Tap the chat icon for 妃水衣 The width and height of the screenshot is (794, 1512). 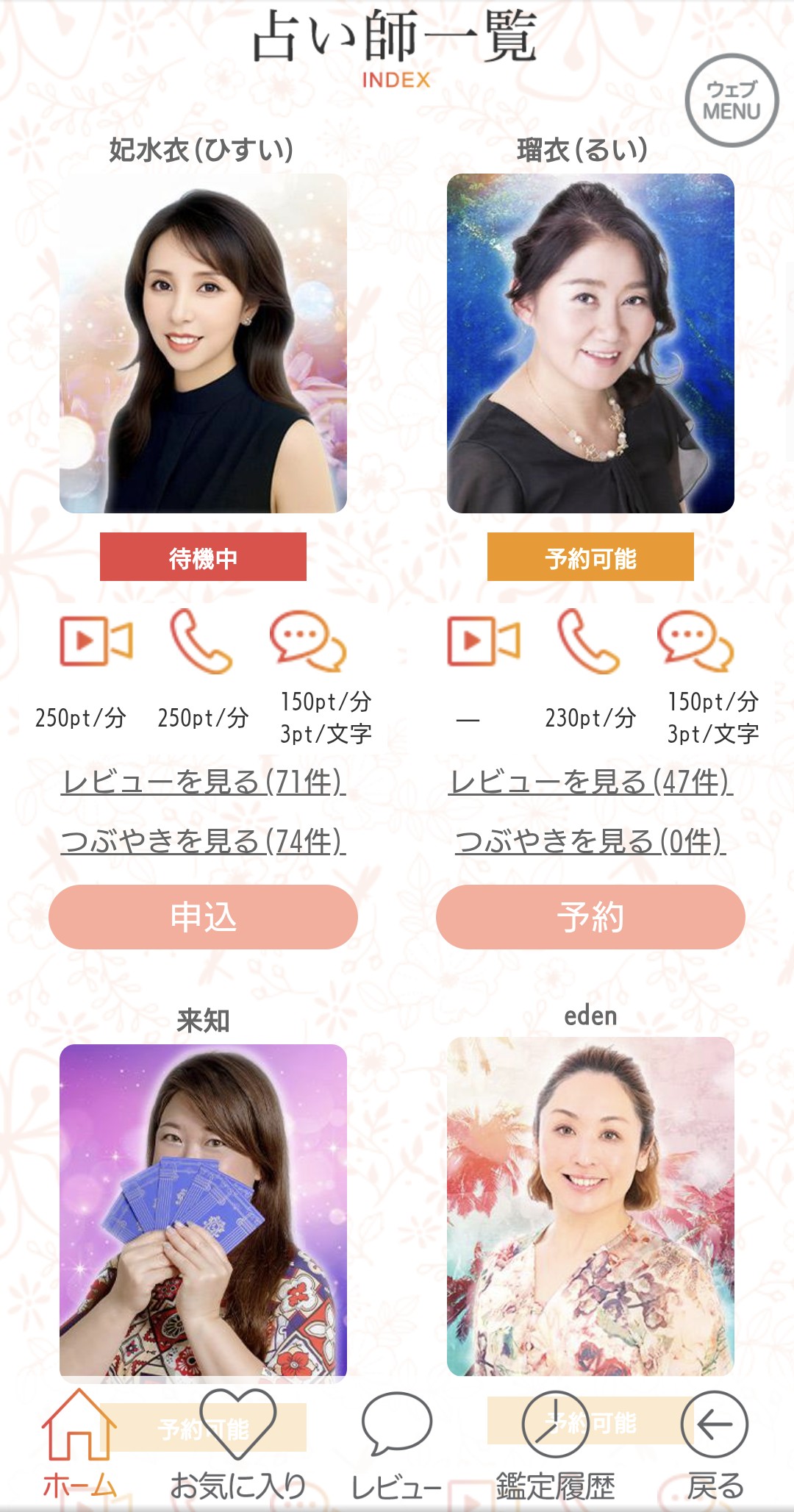tap(308, 641)
